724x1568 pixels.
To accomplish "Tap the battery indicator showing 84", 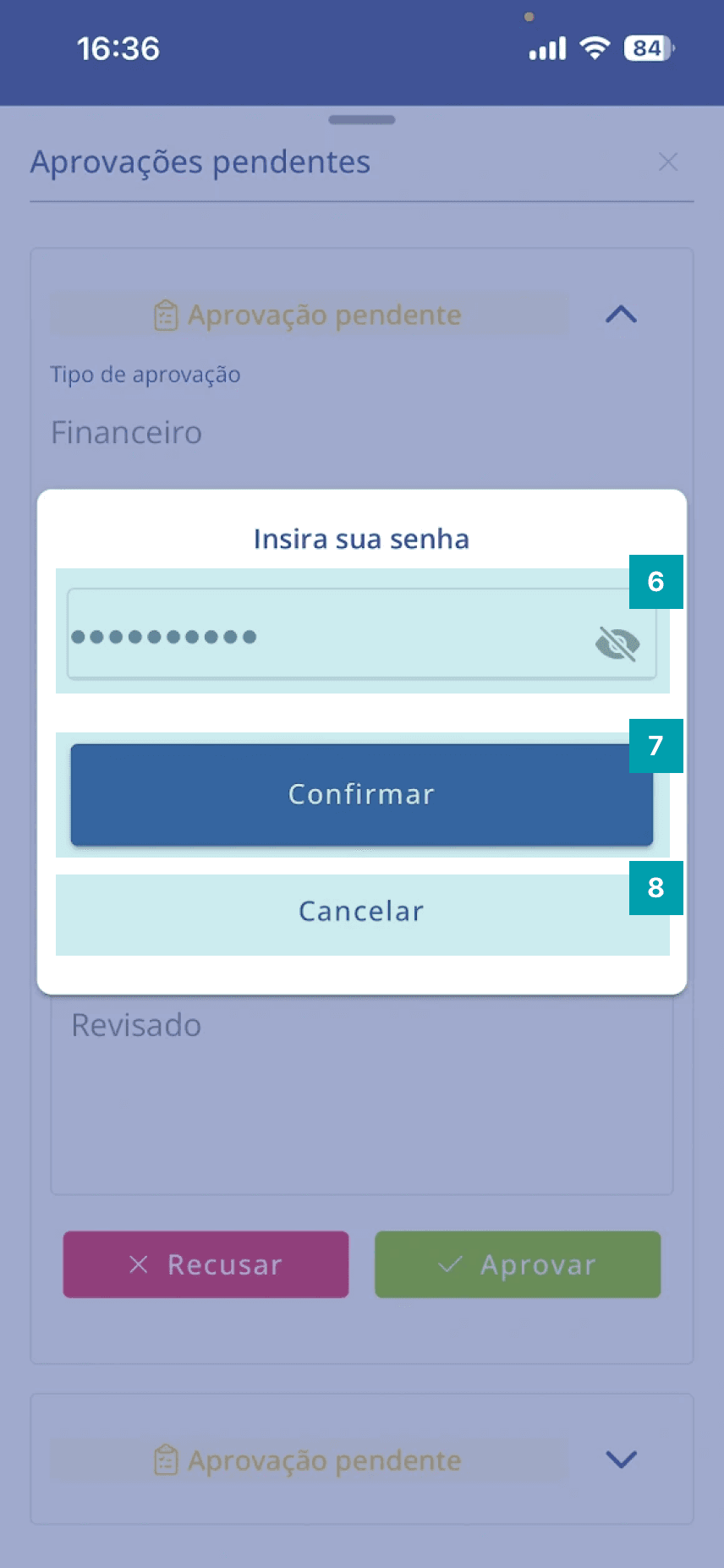I will (648, 48).
